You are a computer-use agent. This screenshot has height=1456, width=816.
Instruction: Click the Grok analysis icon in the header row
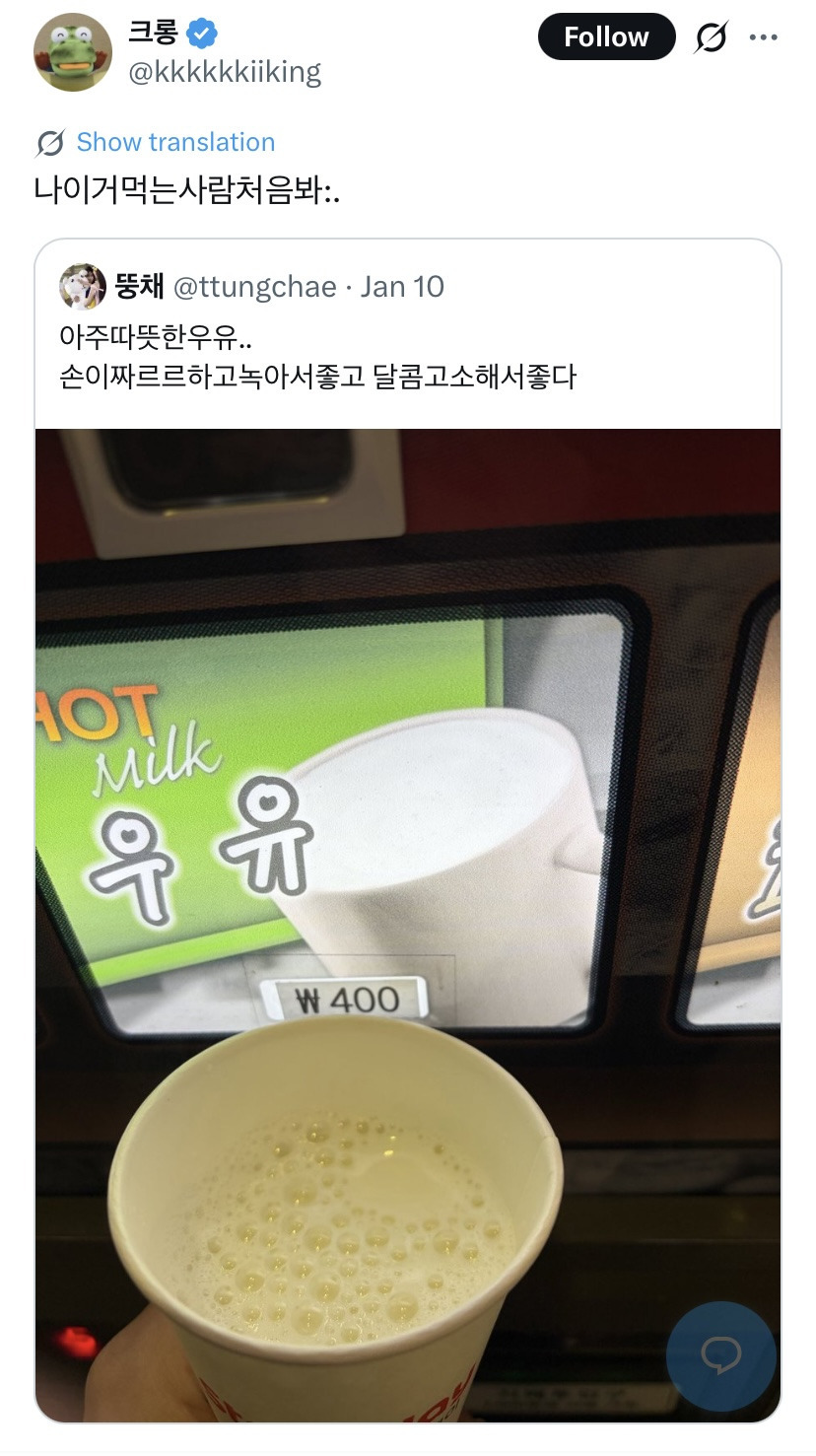[712, 36]
